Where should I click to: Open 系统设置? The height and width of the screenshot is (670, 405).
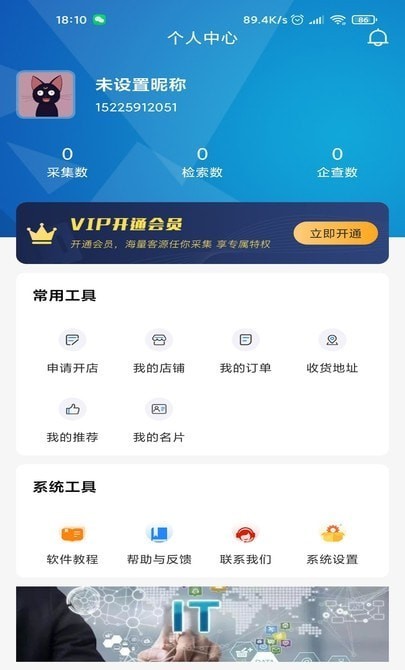point(332,544)
